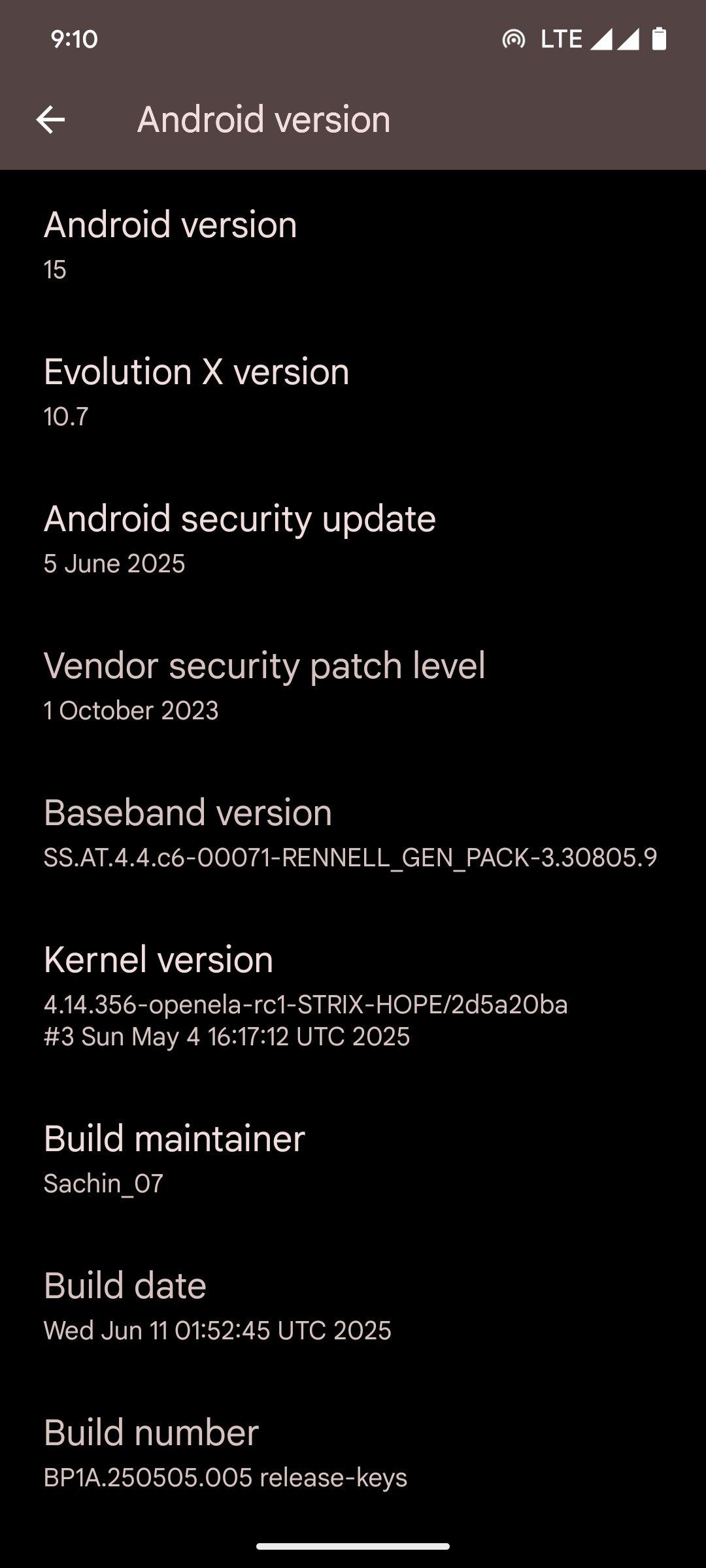The height and width of the screenshot is (1568, 706).
Task: Tap the Build date row
Action: point(353,1305)
